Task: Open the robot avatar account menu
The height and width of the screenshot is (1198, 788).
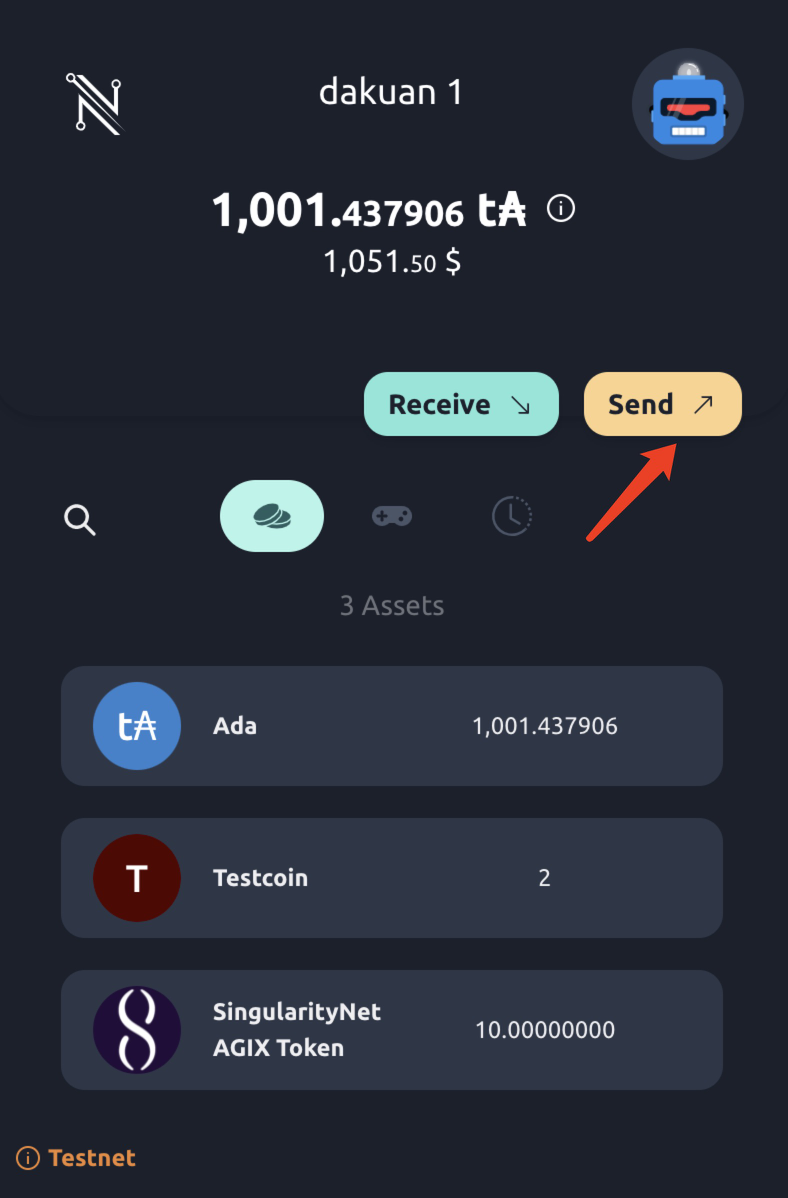Action: 687,104
